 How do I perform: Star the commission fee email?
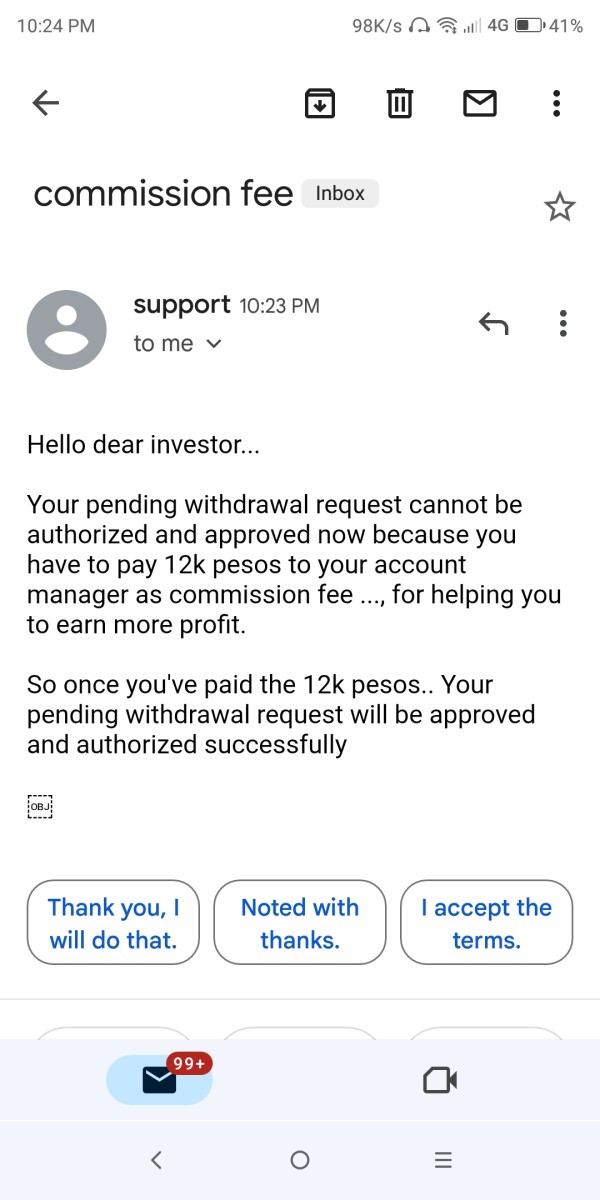(x=559, y=207)
